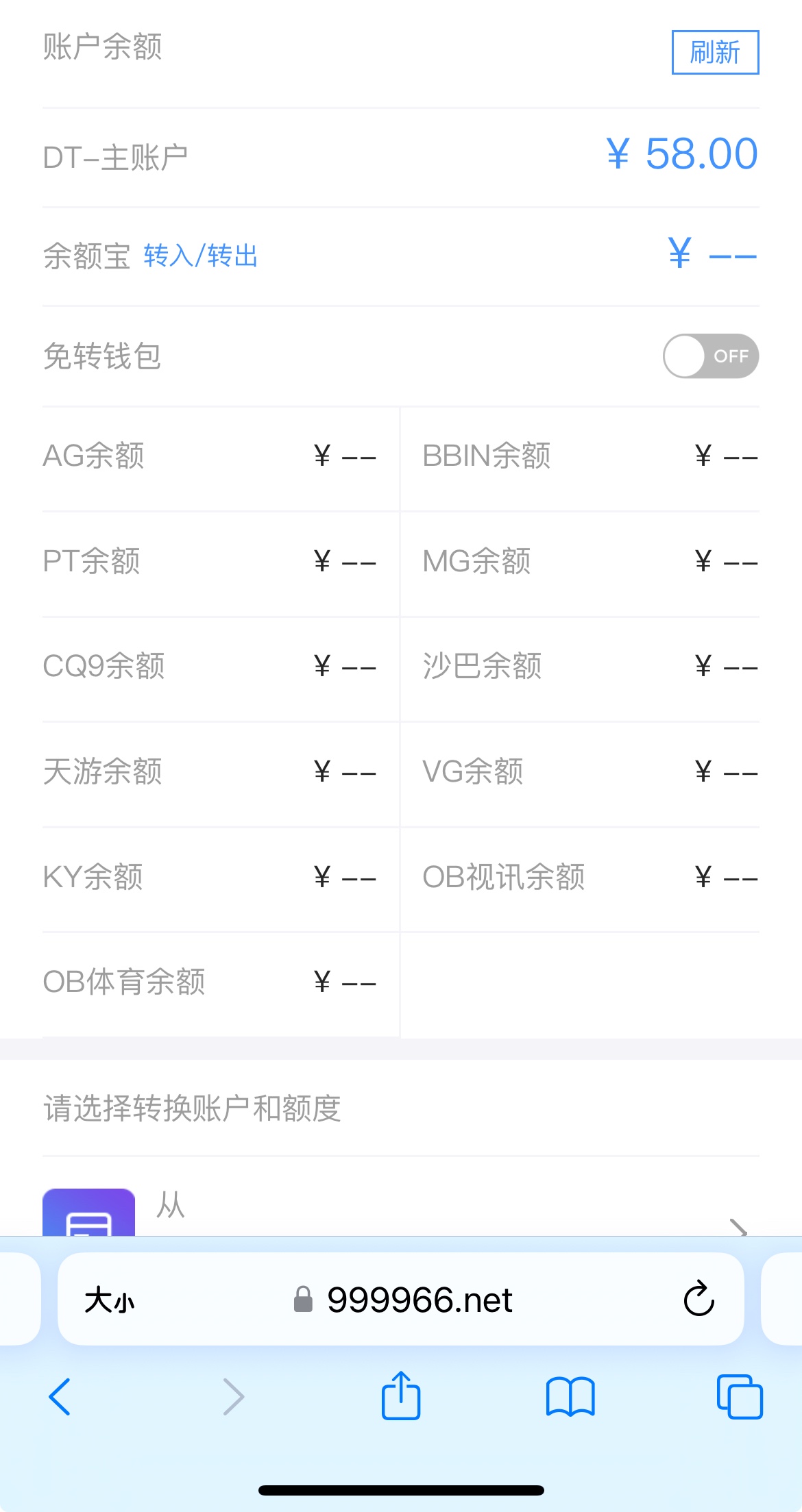802x1512 pixels.
Task: Enable the 免转钱包 toggle
Action: (710, 356)
